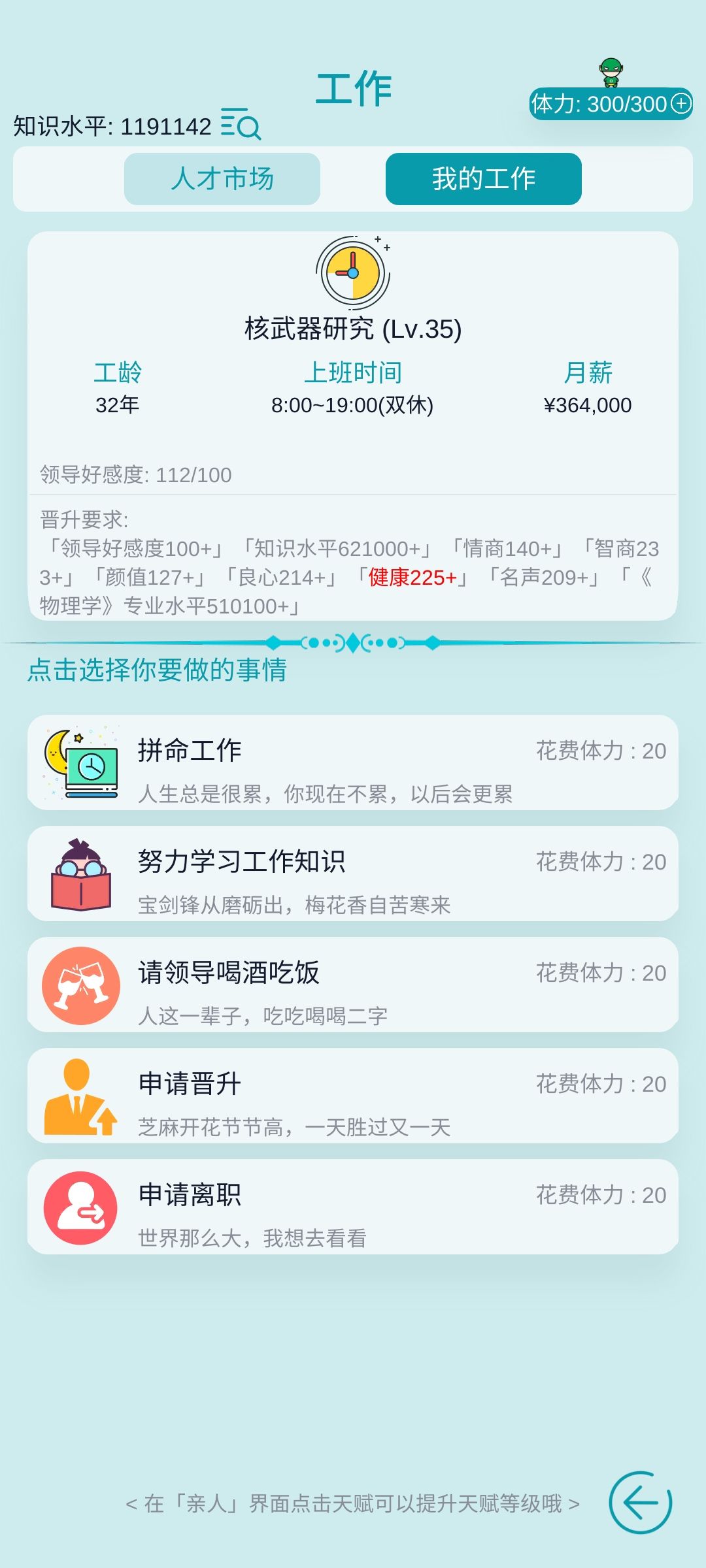Tap the clinking wine glasses icon for 请领导喝酒吃饭

coord(82,987)
